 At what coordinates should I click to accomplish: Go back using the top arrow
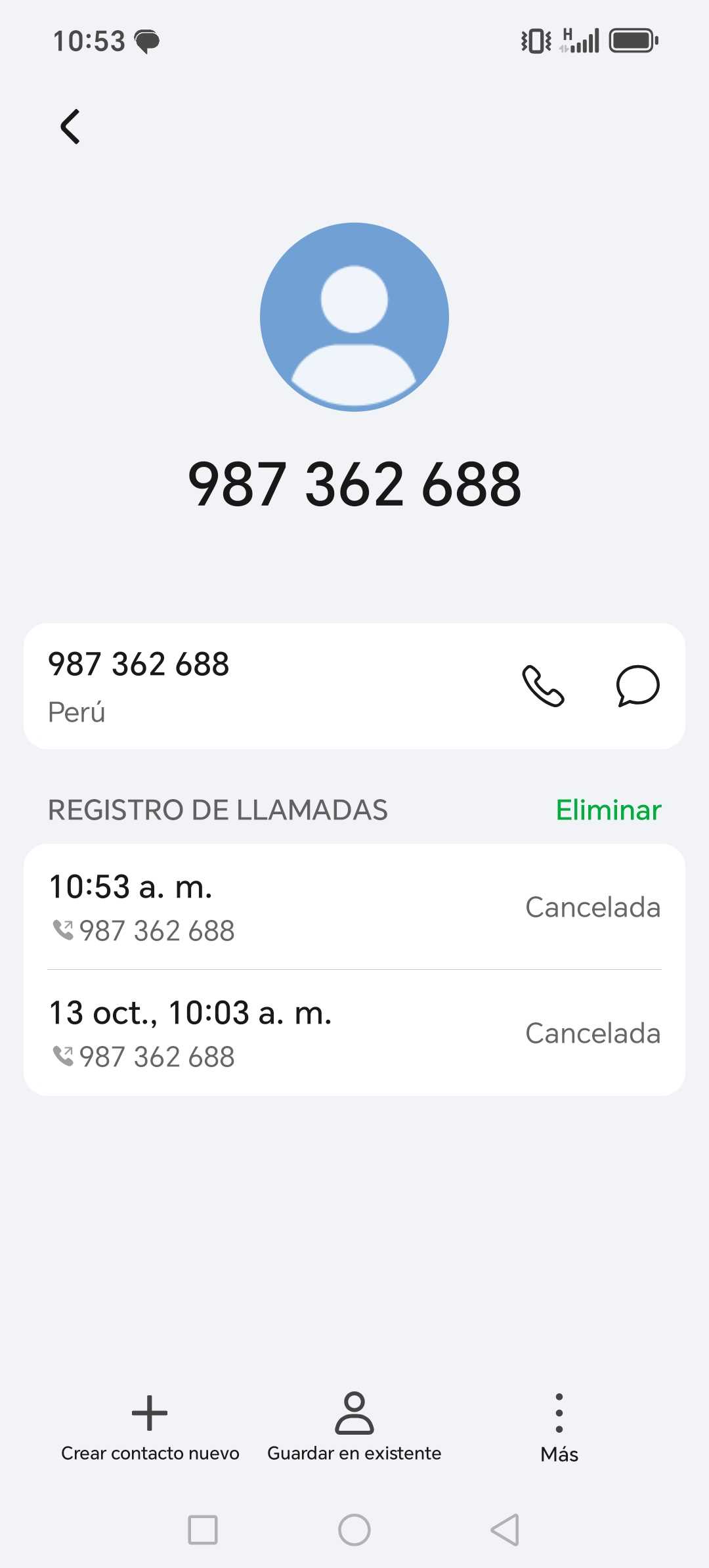click(x=70, y=127)
